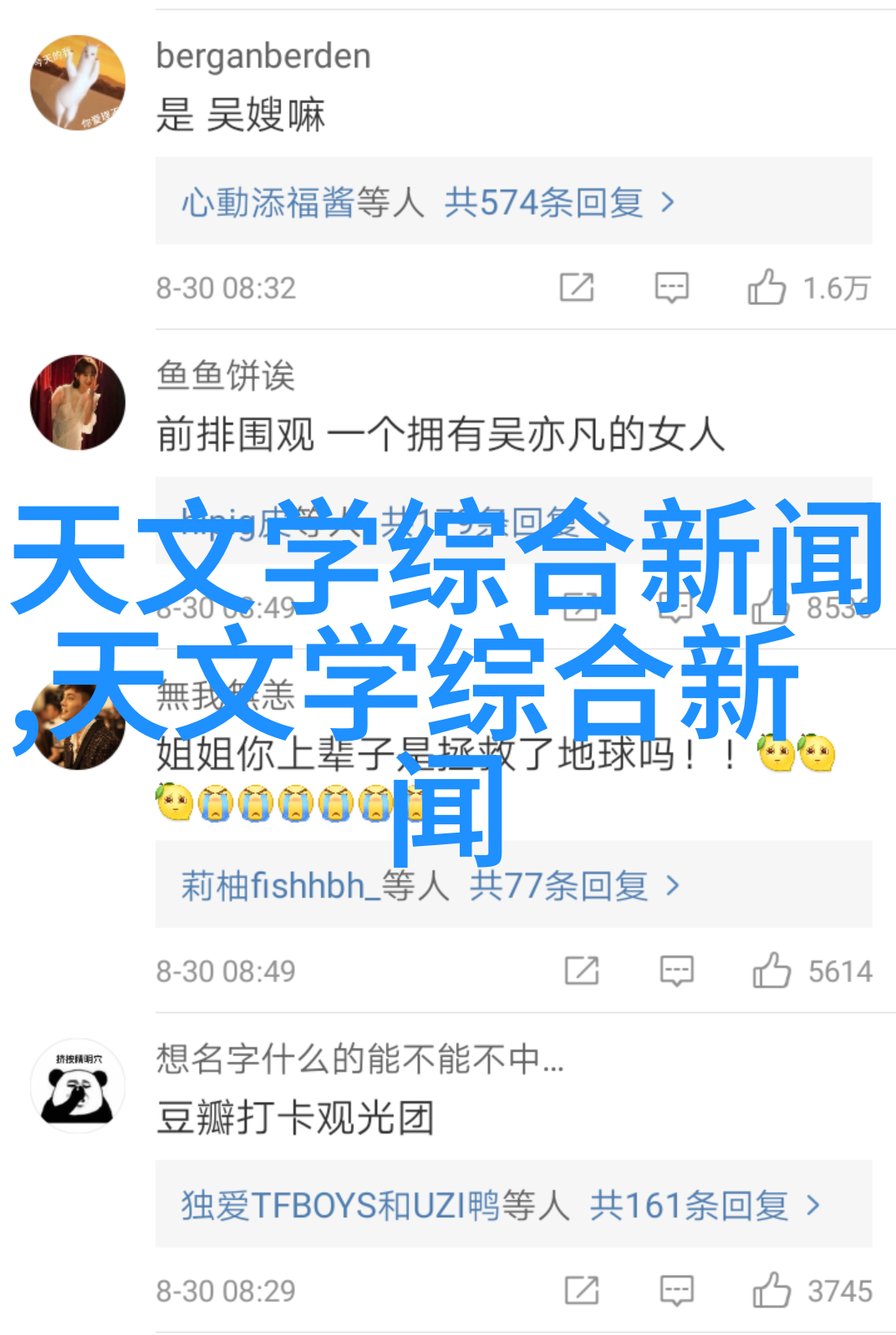The width and height of the screenshot is (896, 1335).
Task: Repost berganberden's comment
Action: (x=577, y=288)
